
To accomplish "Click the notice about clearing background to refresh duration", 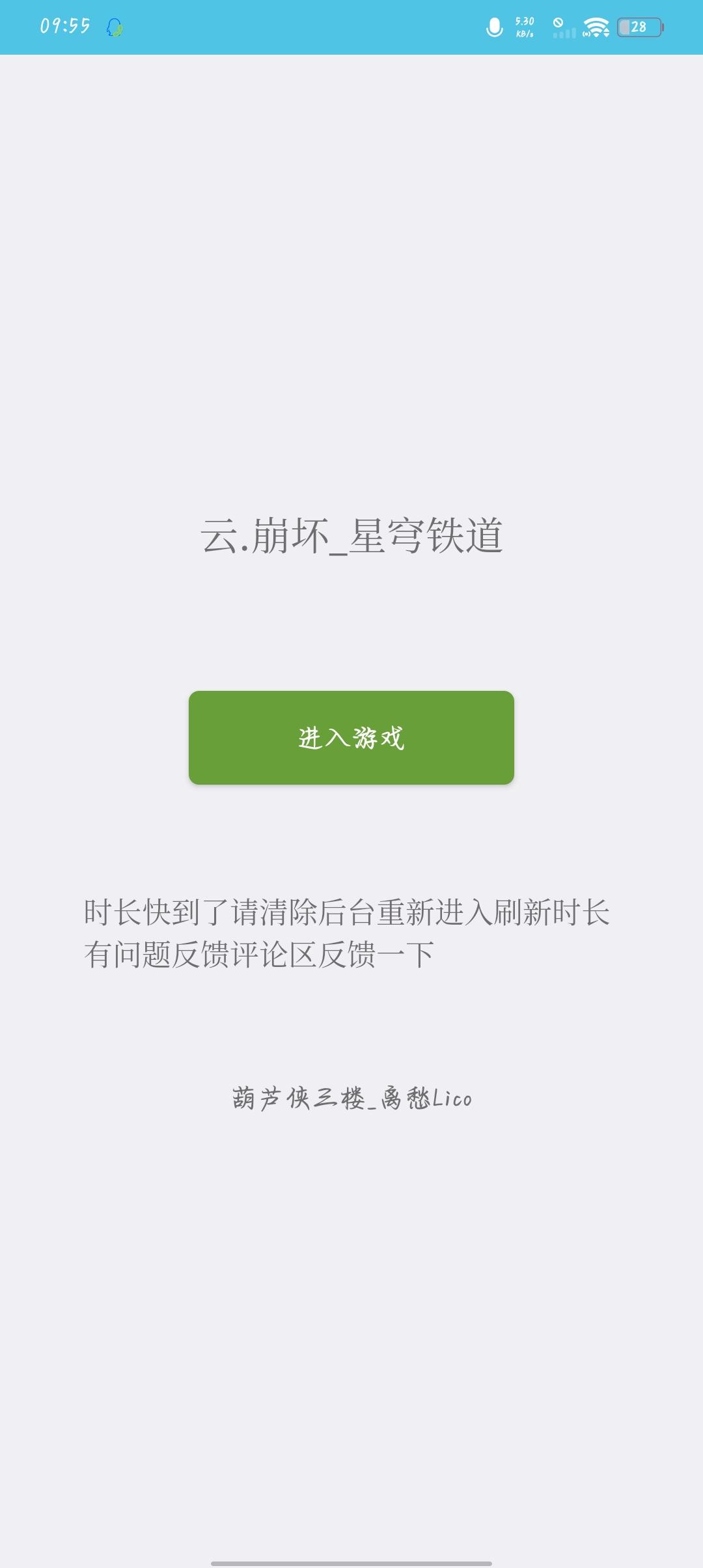I will [350, 914].
